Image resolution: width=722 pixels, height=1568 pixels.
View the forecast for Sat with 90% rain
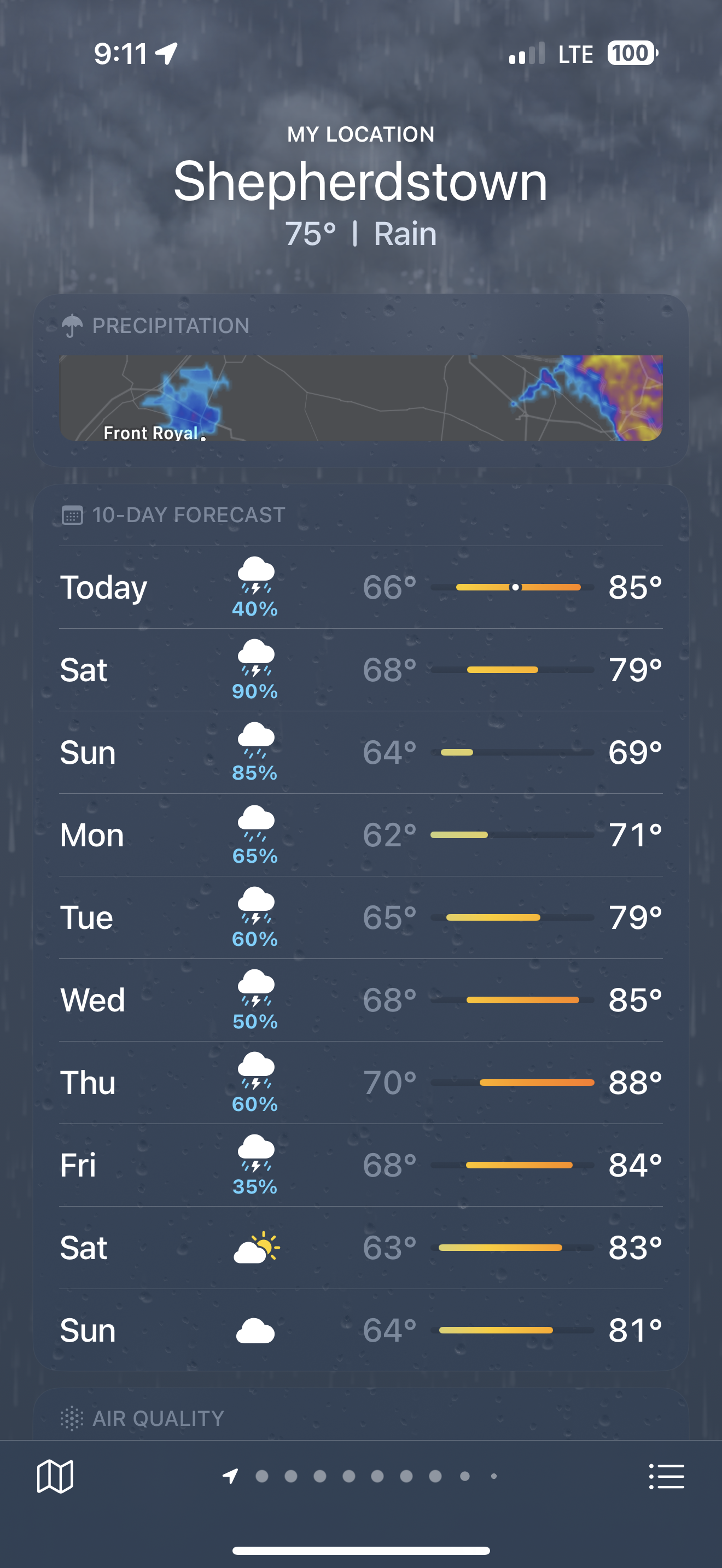(x=361, y=670)
